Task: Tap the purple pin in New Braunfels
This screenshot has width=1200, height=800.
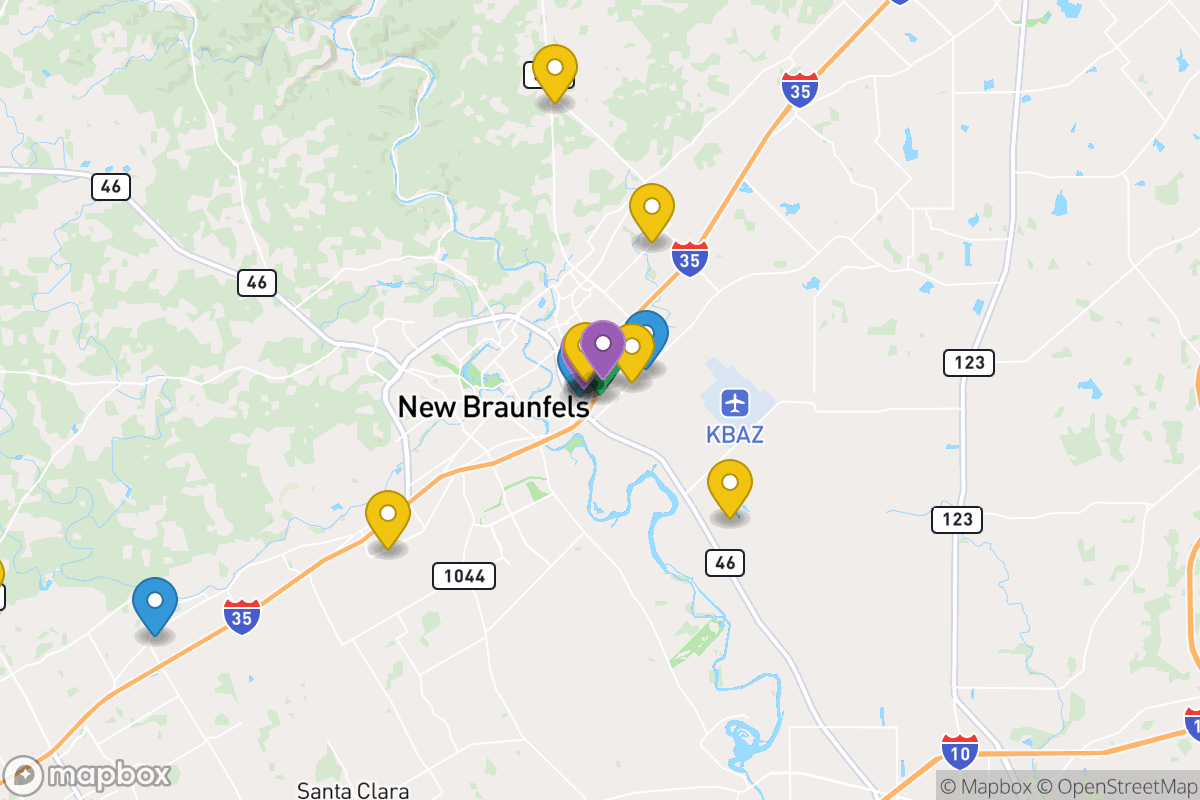Action: click(x=603, y=343)
